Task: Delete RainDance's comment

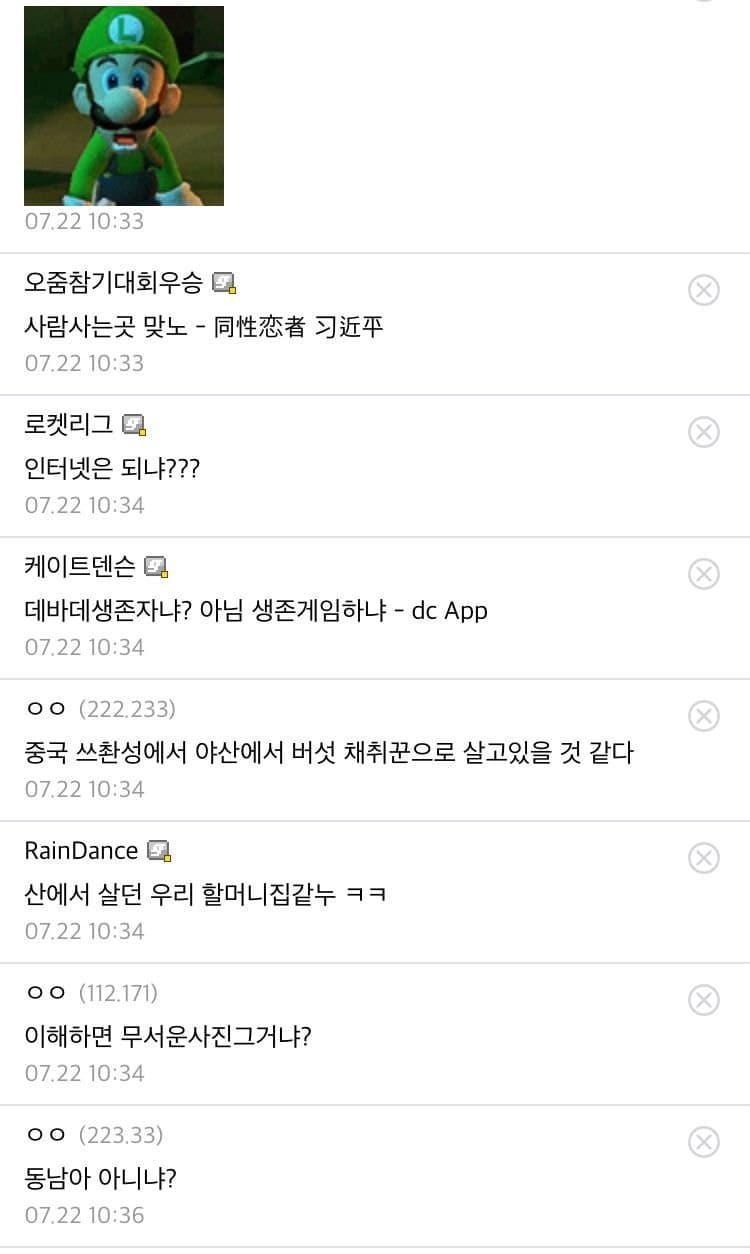Action: pyautogui.click(x=704, y=858)
